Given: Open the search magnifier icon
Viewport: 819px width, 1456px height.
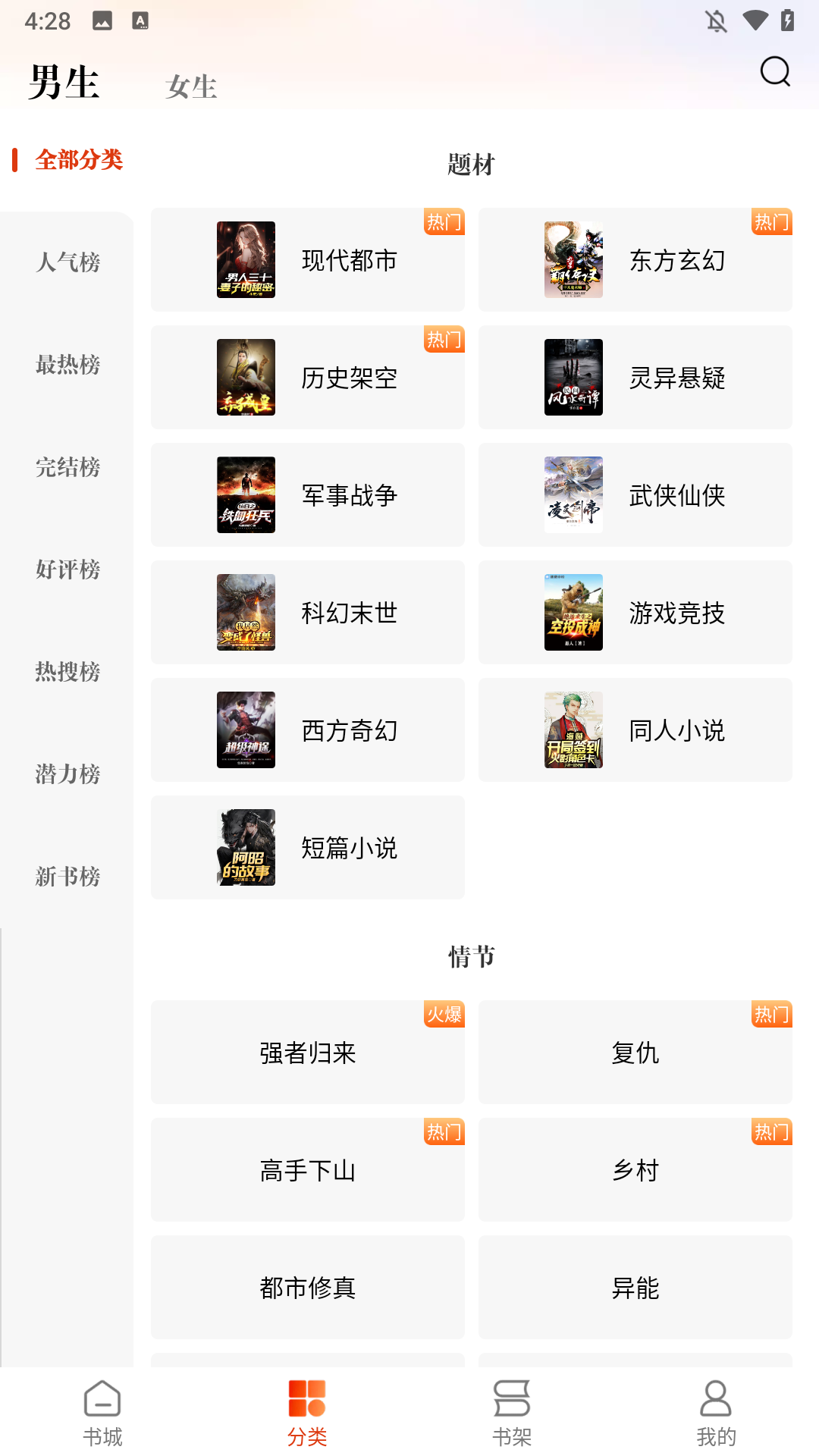Looking at the screenshot, I should [774, 74].
